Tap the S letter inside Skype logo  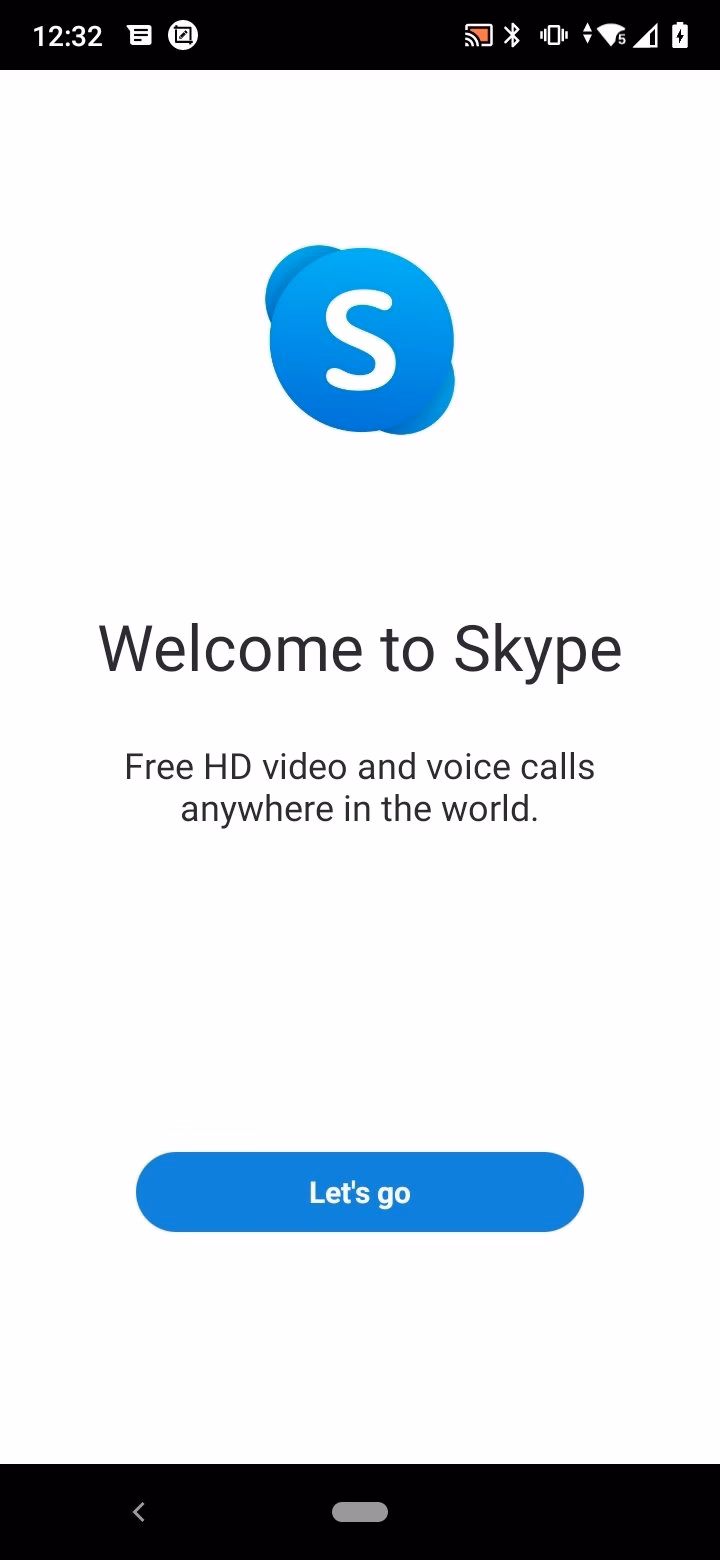[x=362, y=340]
